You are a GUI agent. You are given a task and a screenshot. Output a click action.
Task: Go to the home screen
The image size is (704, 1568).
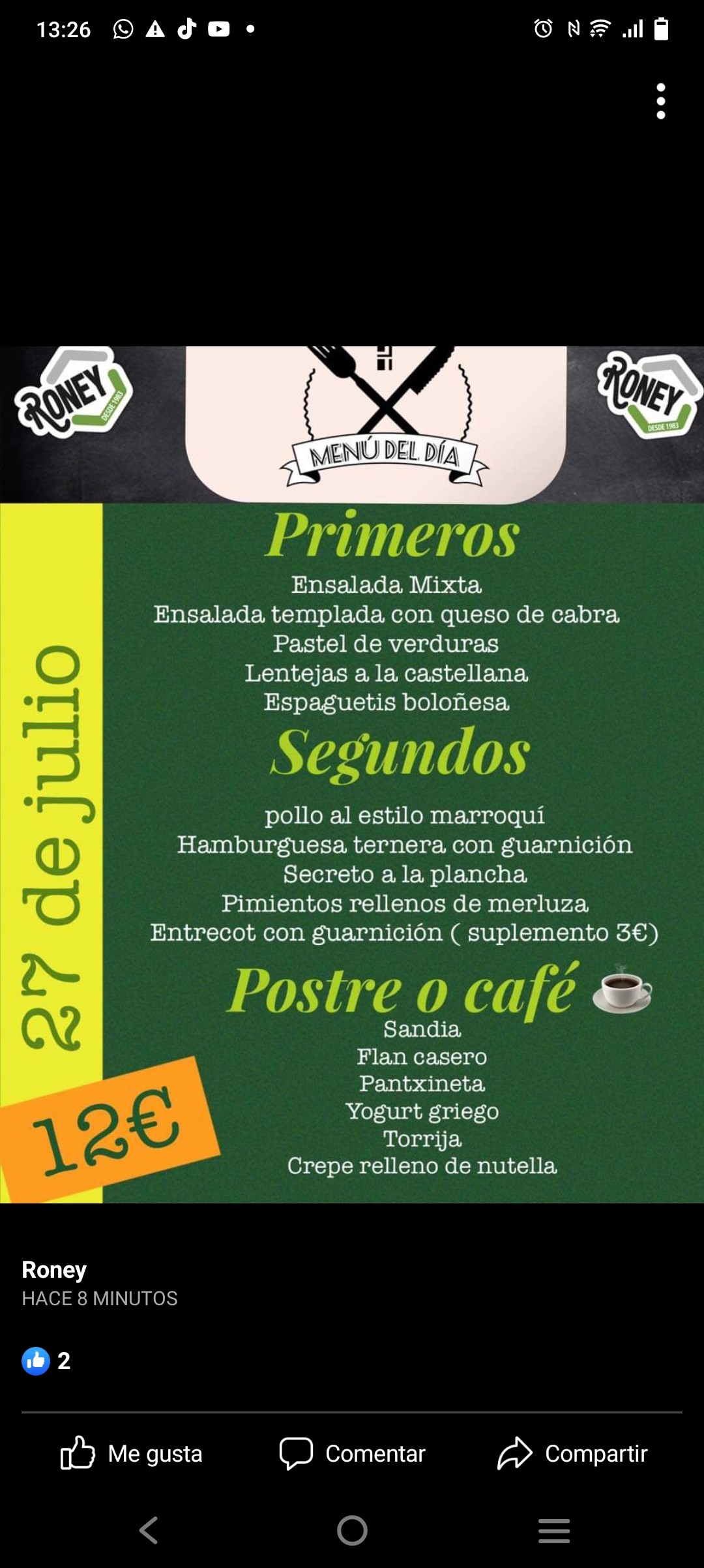coord(352,1530)
